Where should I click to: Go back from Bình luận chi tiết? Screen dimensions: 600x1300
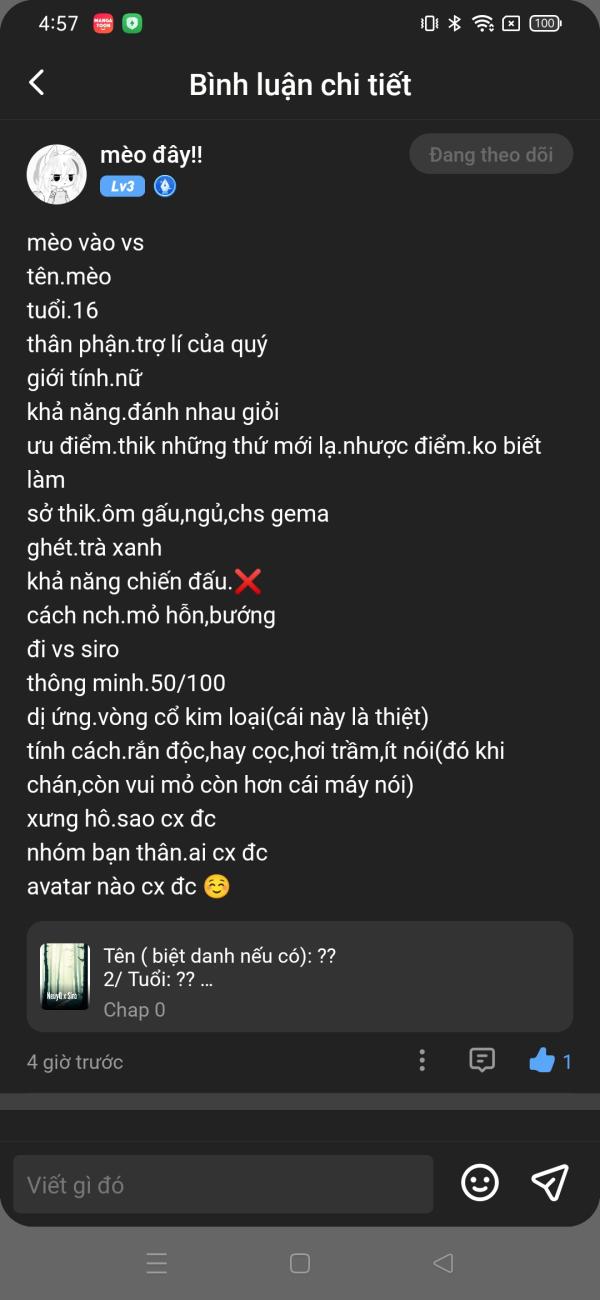pyautogui.click(x=37, y=83)
